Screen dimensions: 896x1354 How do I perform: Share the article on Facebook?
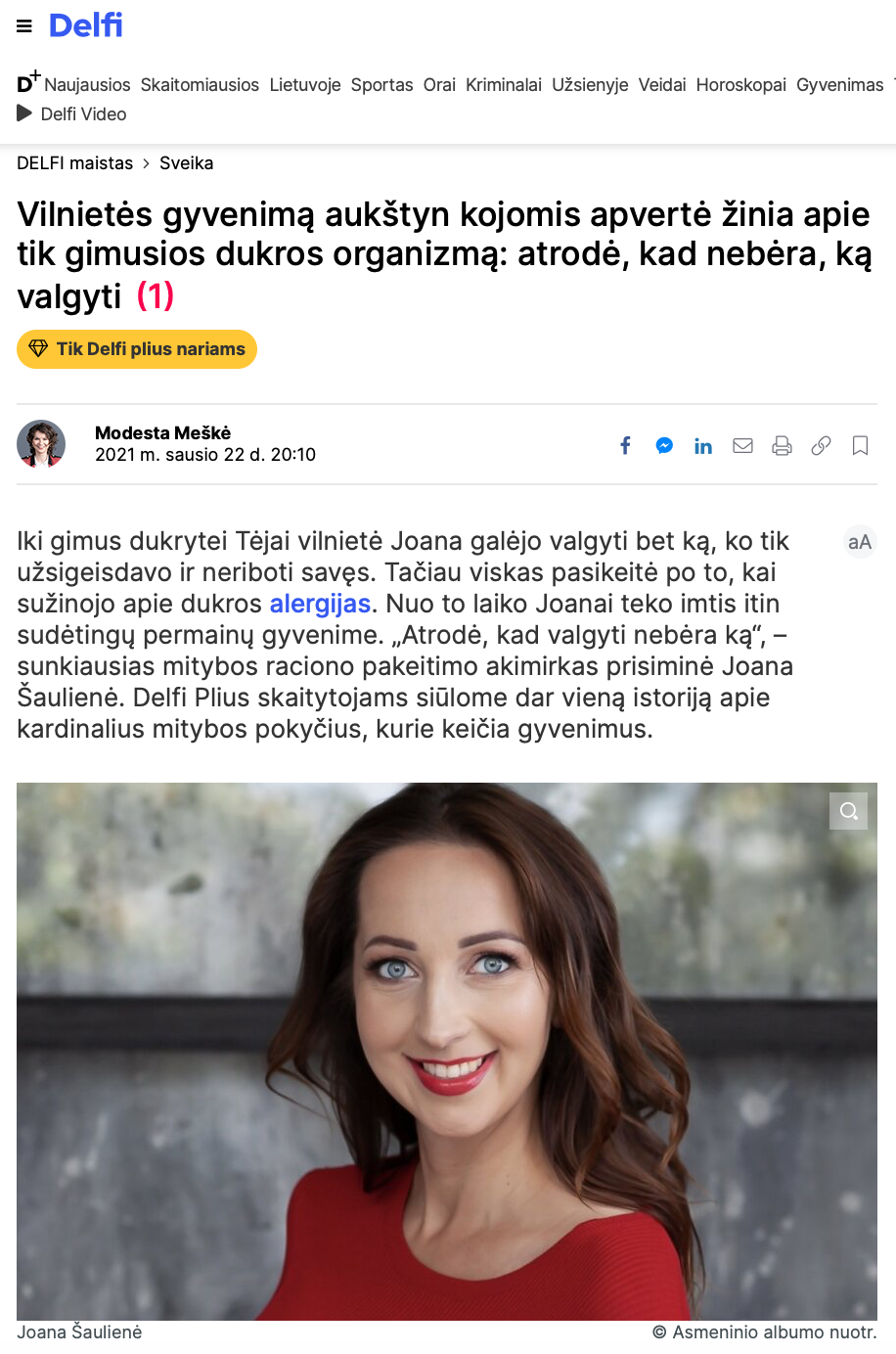point(625,446)
